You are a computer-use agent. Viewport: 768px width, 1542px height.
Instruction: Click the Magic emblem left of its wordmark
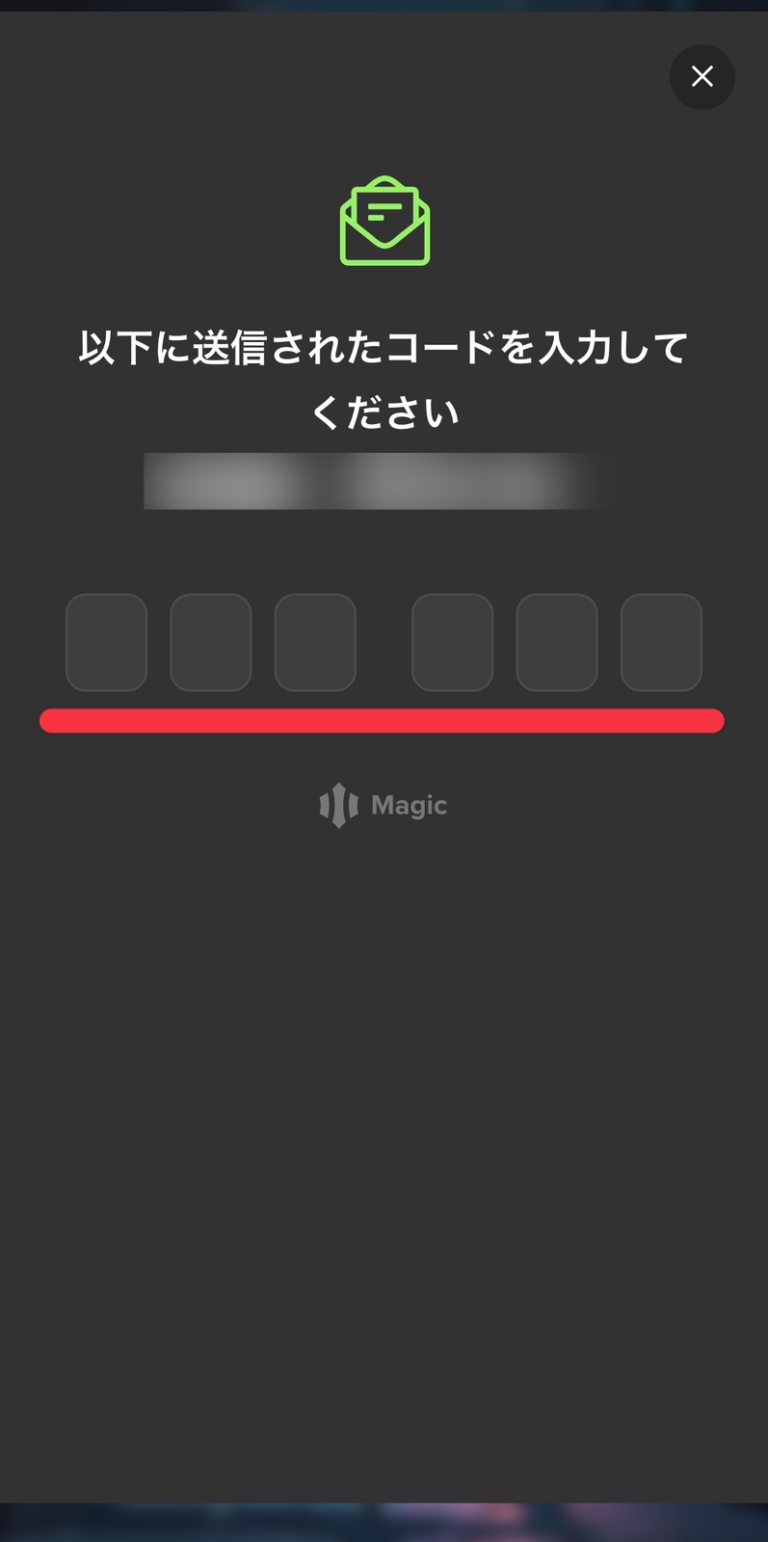(338, 805)
